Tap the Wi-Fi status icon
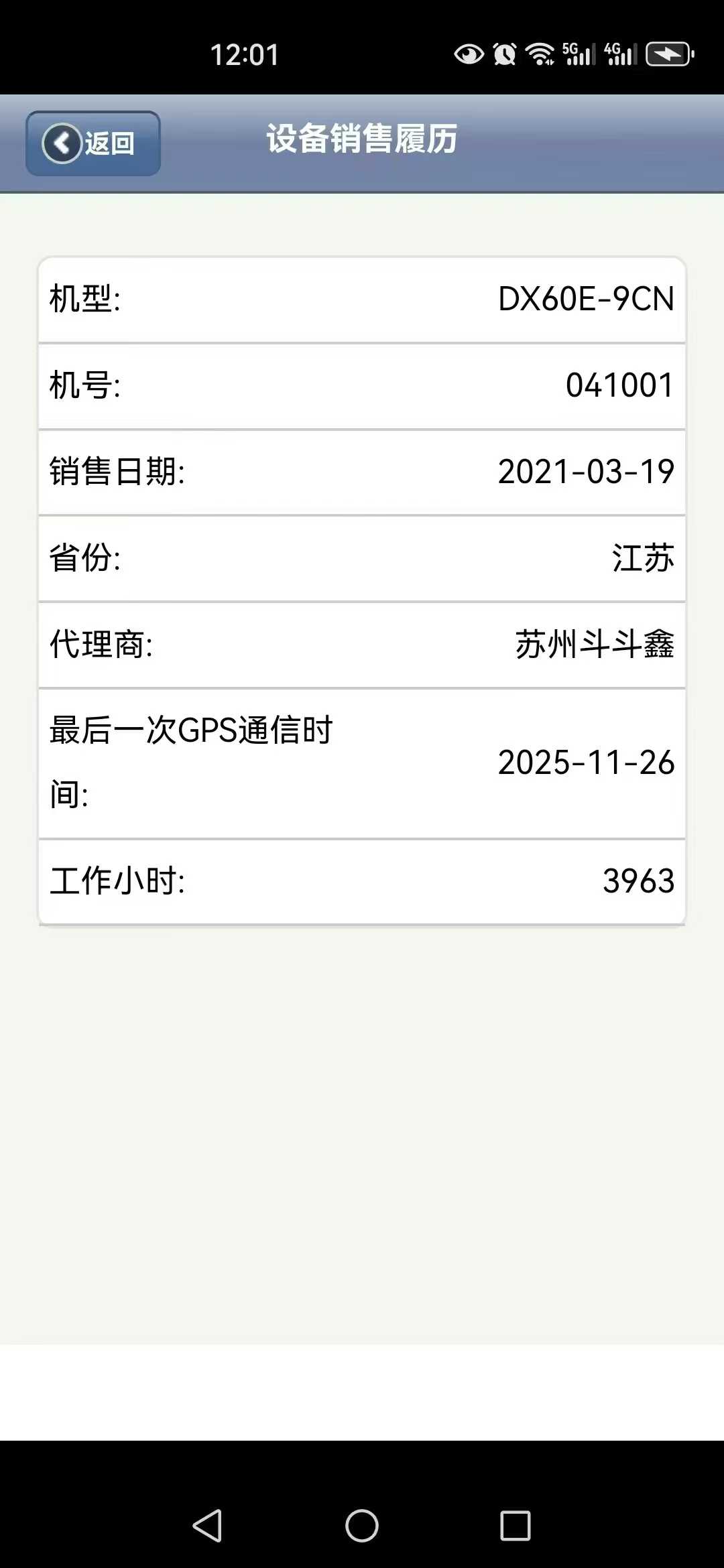The image size is (724, 1568). tap(540, 52)
